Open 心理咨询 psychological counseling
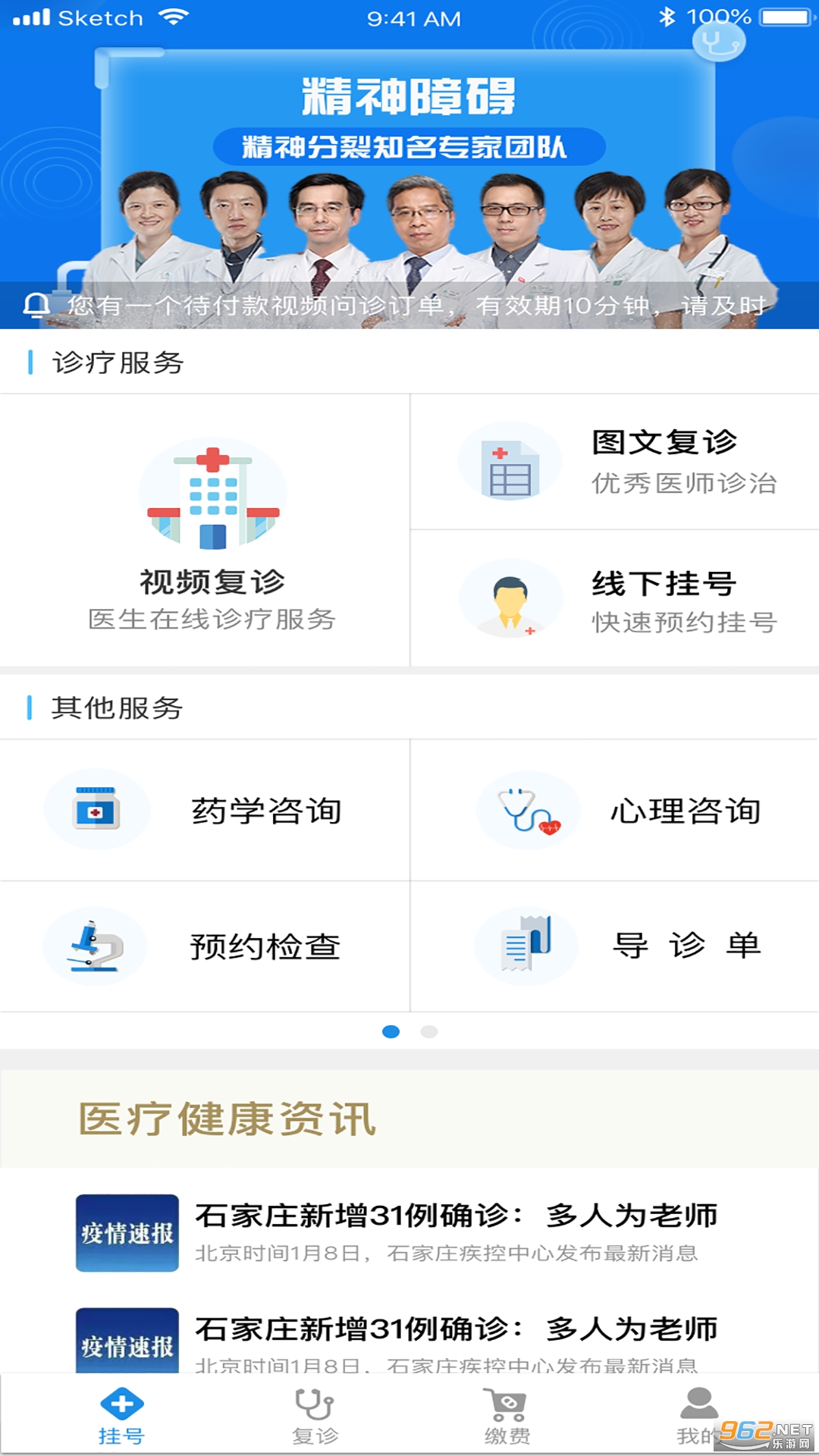 [x=614, y=811]
